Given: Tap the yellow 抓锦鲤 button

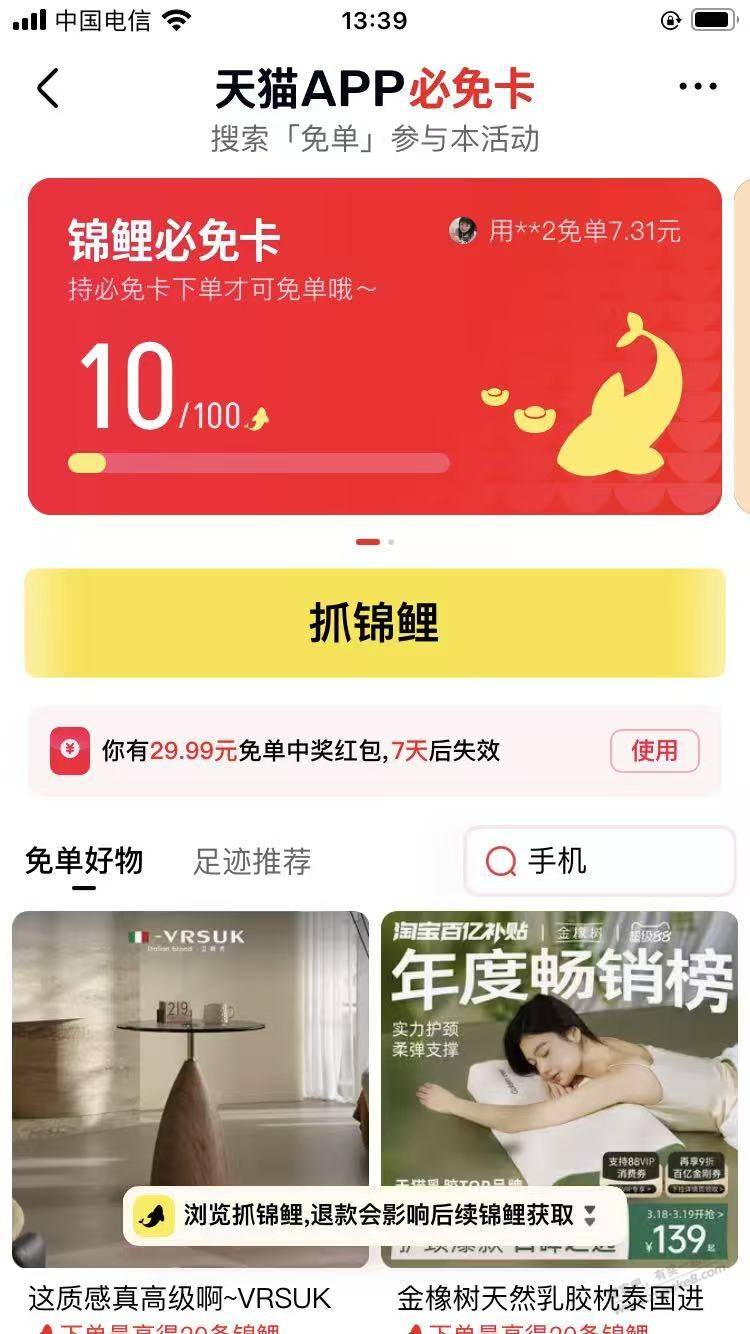Looking at the screenshot, I should (x=374, y=623).
